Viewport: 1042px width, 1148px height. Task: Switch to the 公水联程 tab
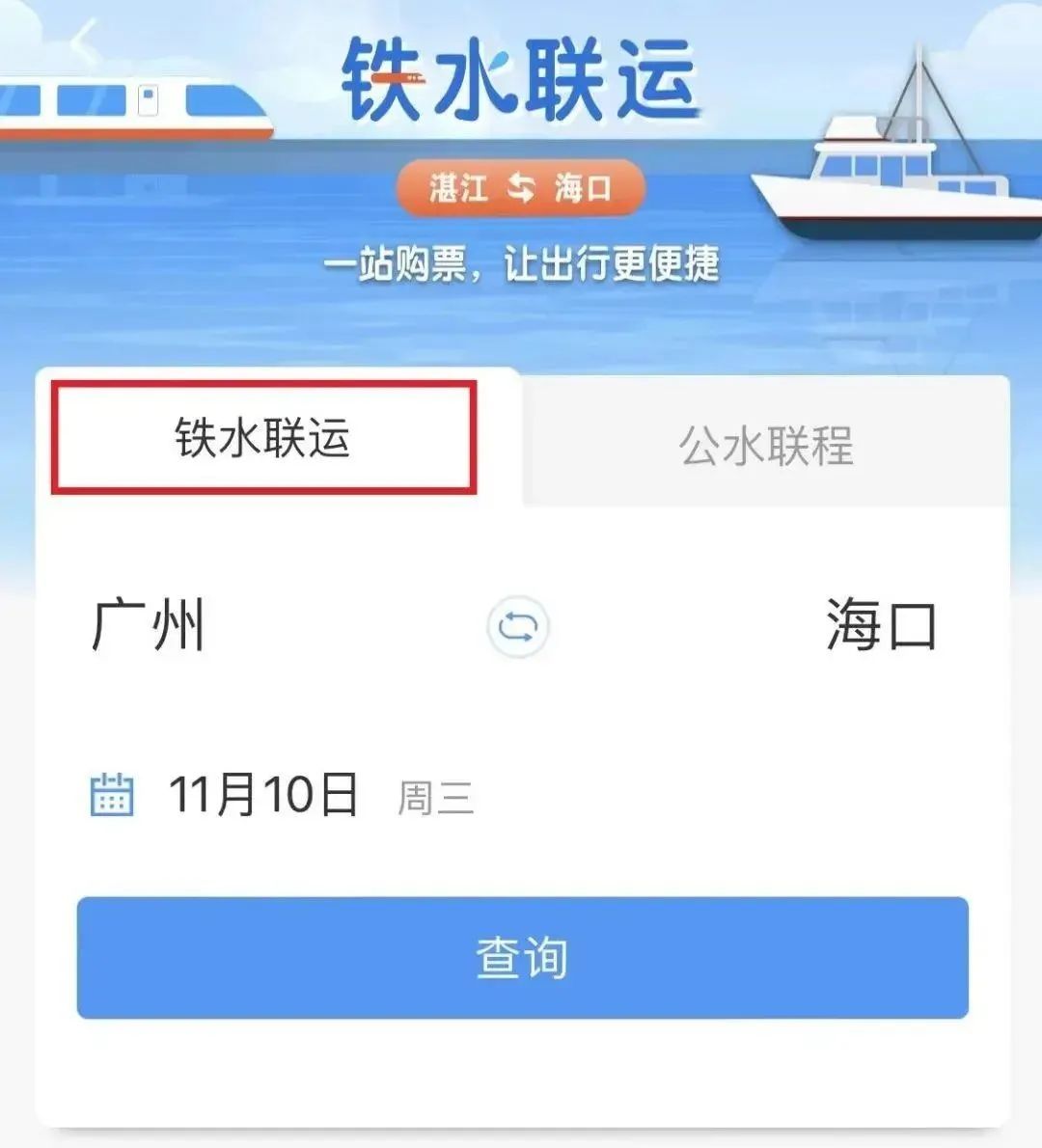[766, 446]
